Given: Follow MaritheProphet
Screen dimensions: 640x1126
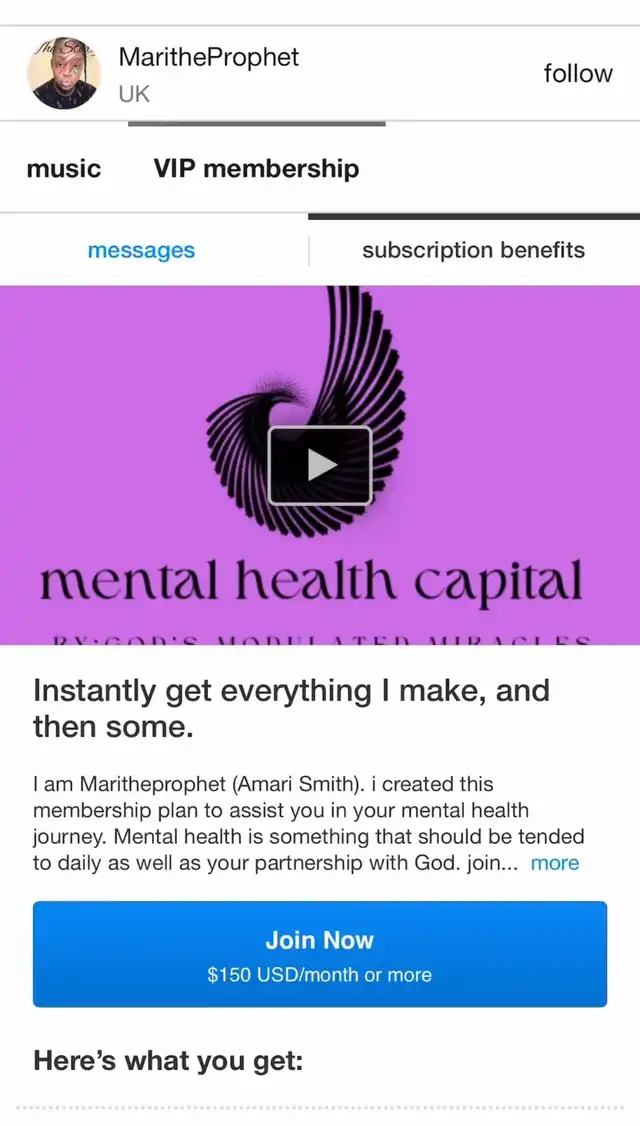Looking at the screenshot, I should (x=577, y=73).
